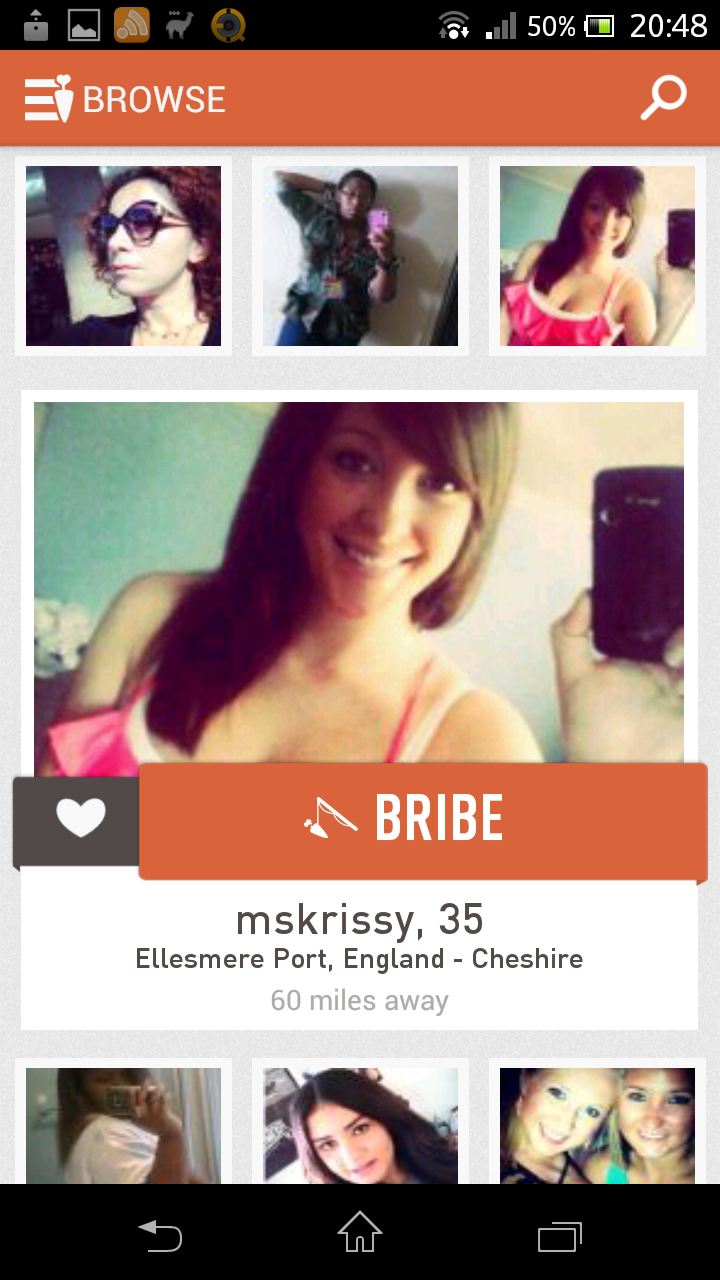Open the bottom-left profile thumbnail
Image resolution: width=720 pixels, height=1280 pixels.
pyautogui.click(x=123, y=1125)
